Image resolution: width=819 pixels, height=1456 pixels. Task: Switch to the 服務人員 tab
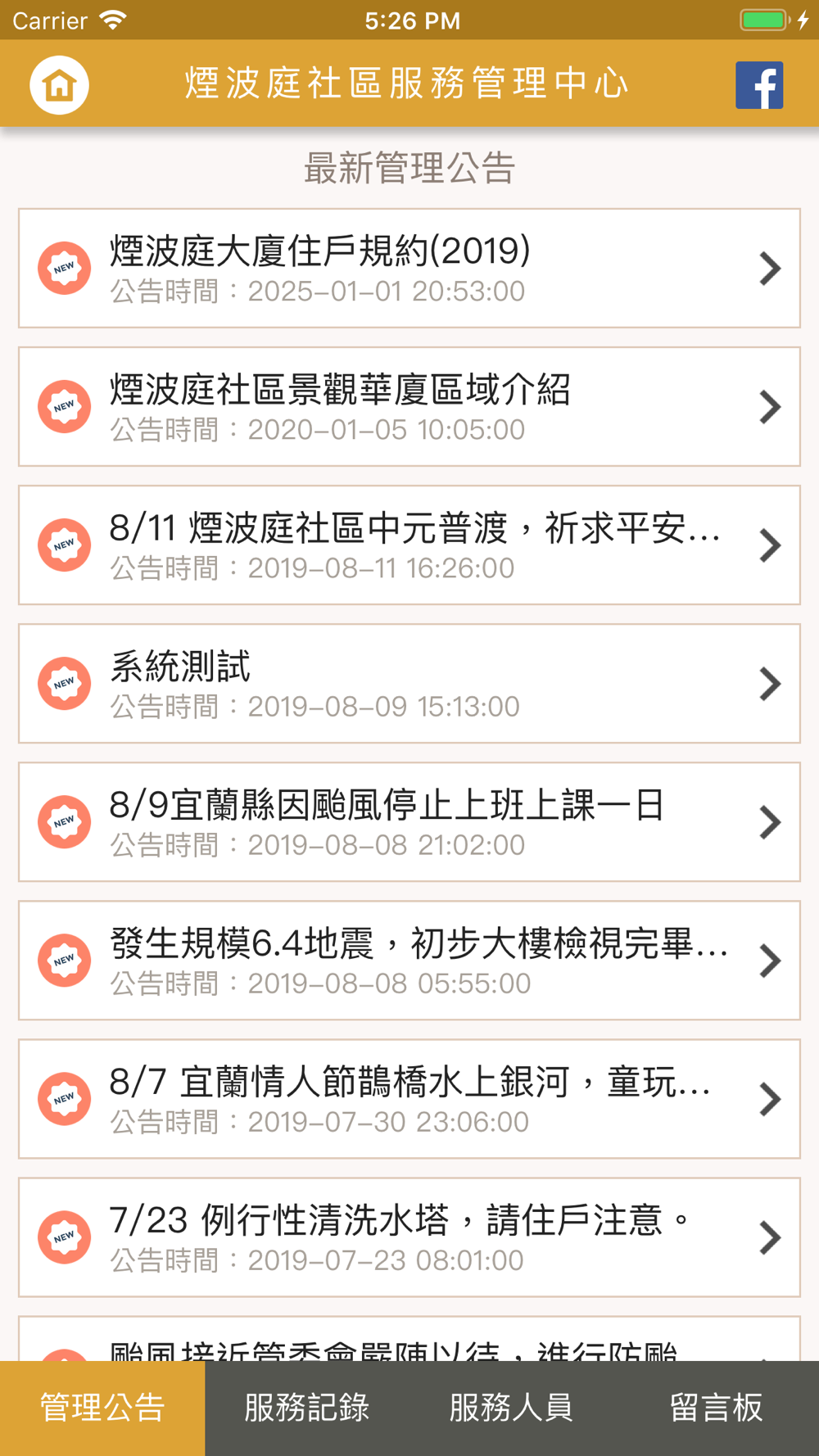point(512,1408)
